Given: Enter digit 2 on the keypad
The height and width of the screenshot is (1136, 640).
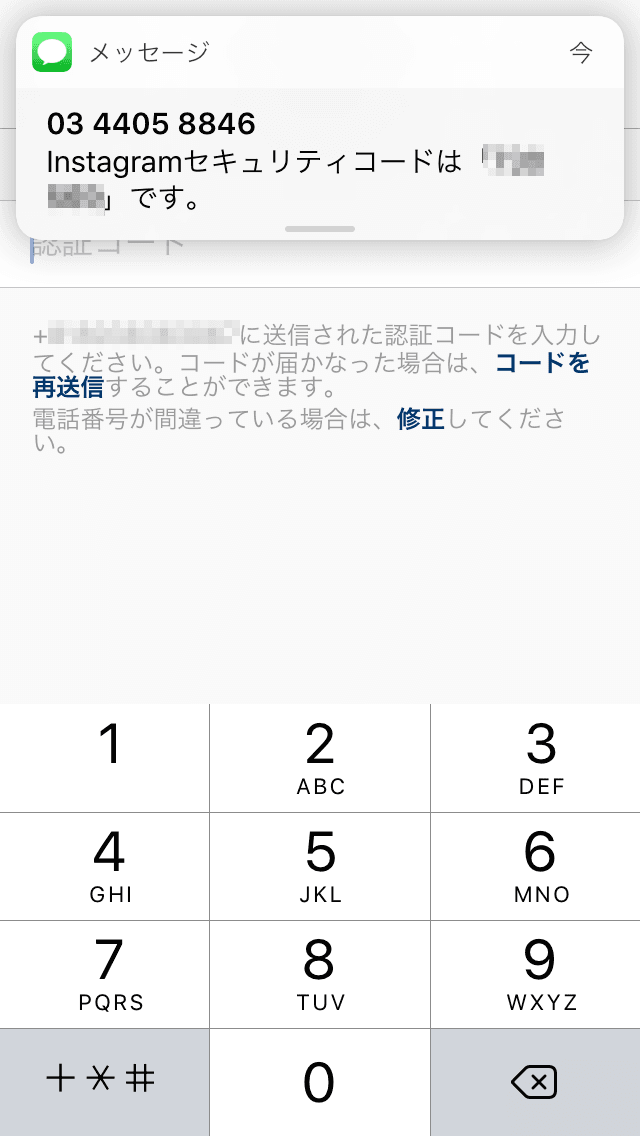Looking at the screenshot, I should pyautogui.click(x=320, y=757).
